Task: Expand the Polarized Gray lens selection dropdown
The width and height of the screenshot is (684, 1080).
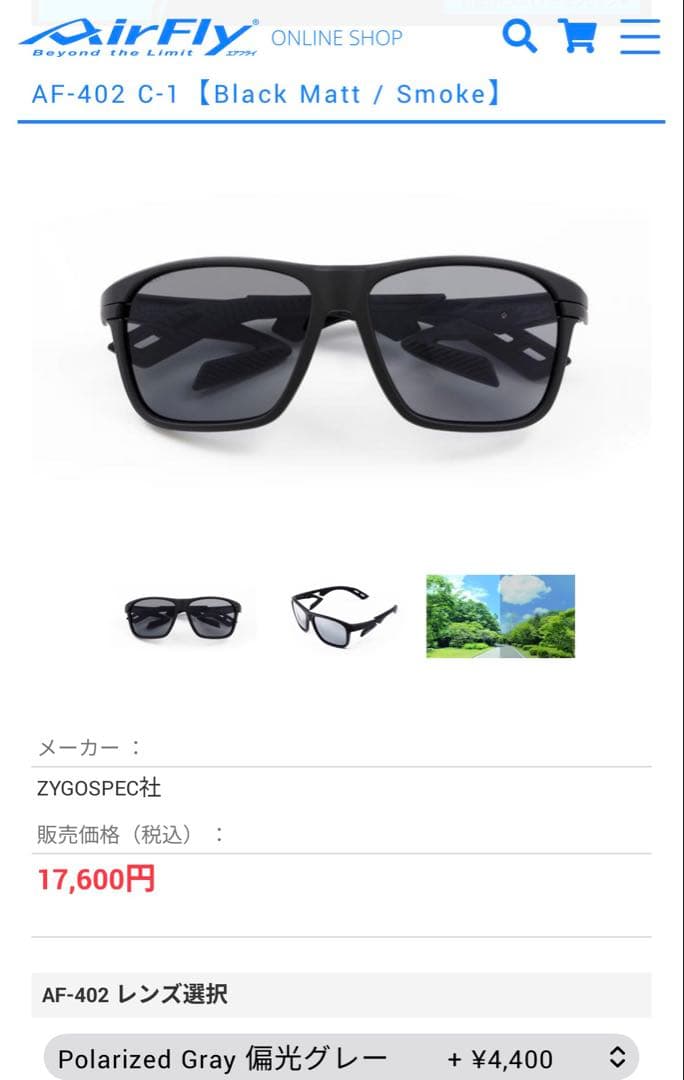Action: pyautogui.click(x=342, y=1057)
